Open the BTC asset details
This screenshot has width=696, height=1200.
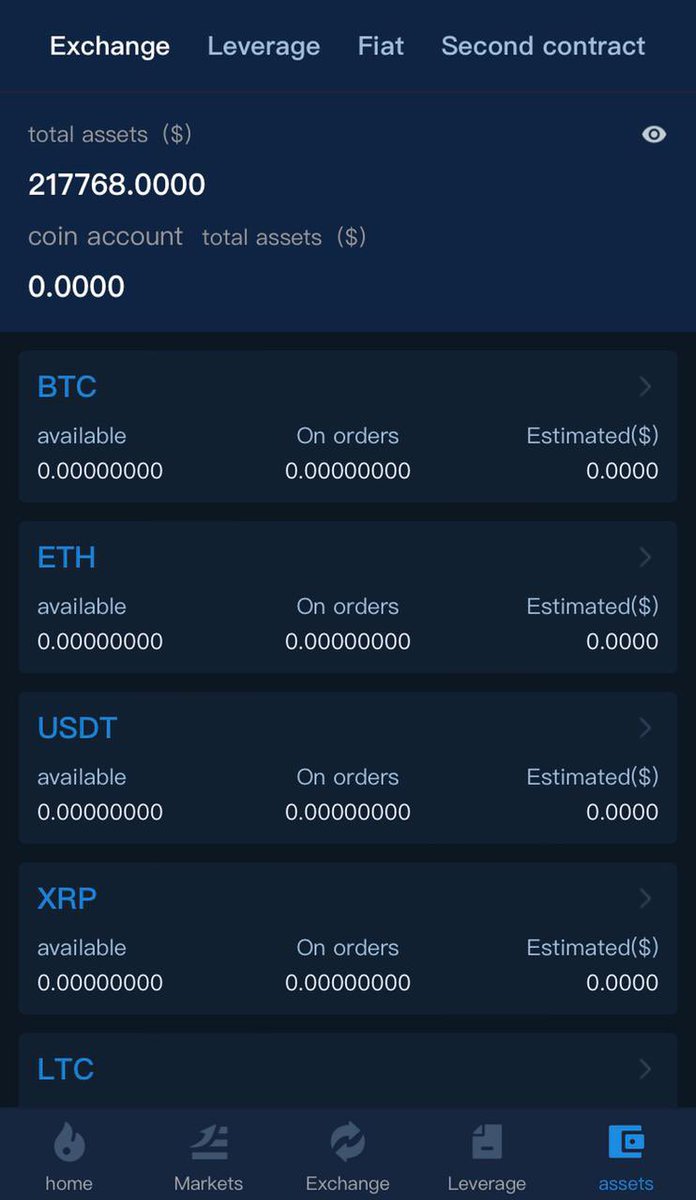click(x=348, y=426)
